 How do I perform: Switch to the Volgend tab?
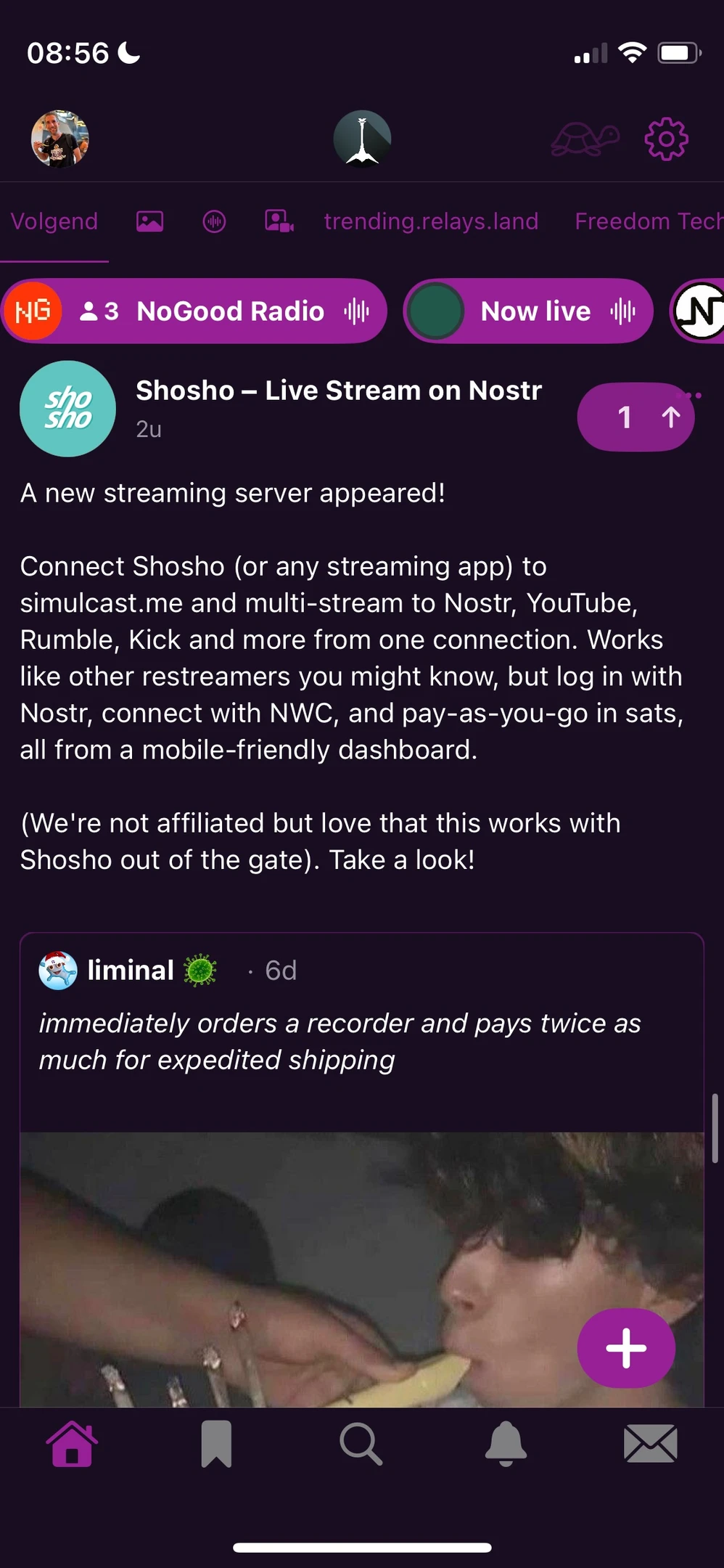(x=54, y=221)
